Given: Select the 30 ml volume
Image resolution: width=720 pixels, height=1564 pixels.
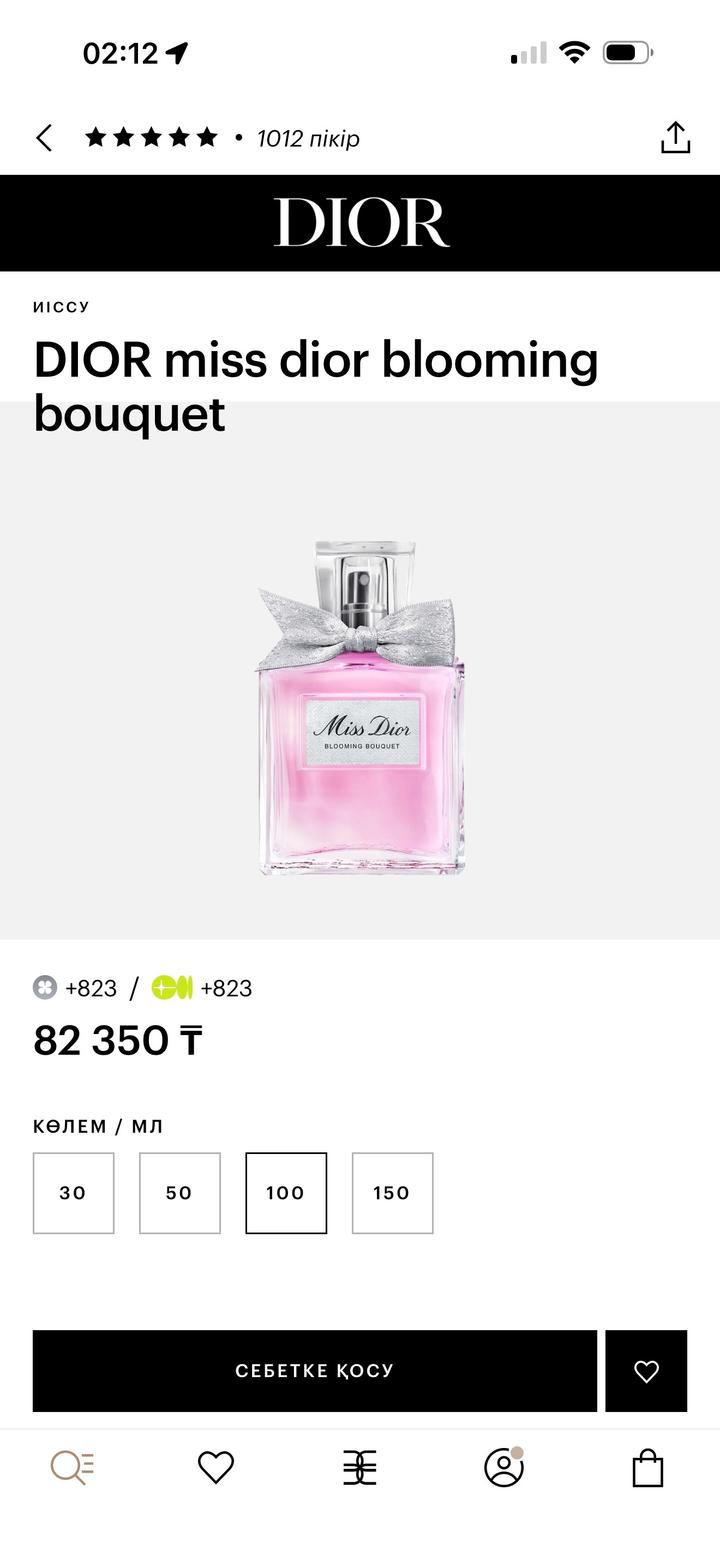Looking at the screenshot, I should [x=73, y=1192].
